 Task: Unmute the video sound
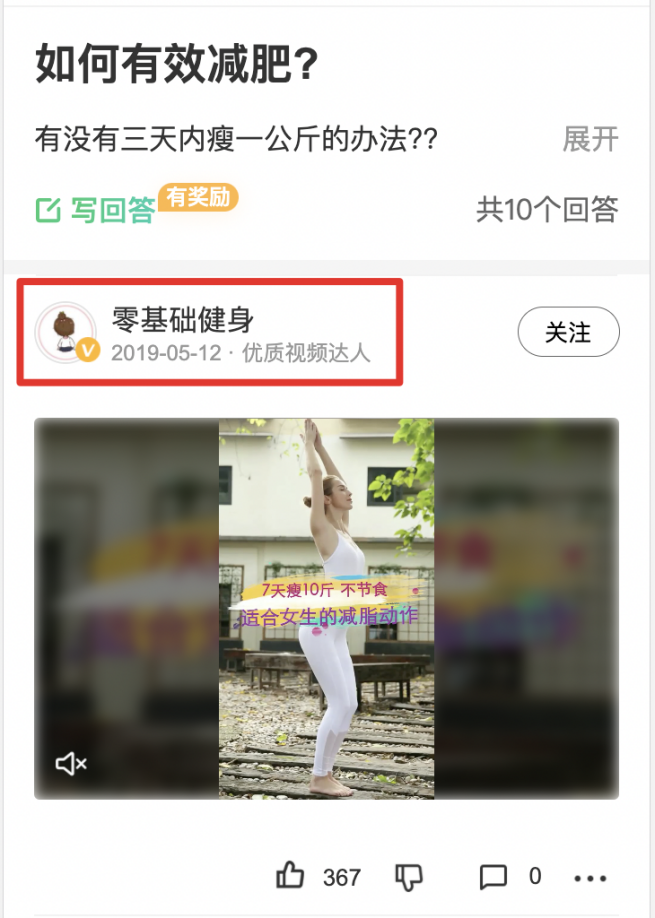pyautogui.click(x=71, y=765)
